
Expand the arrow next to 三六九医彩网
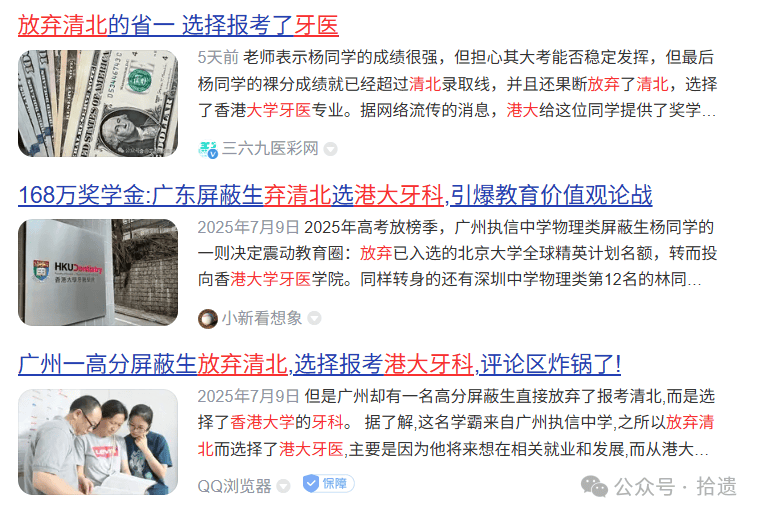point(331,149)
